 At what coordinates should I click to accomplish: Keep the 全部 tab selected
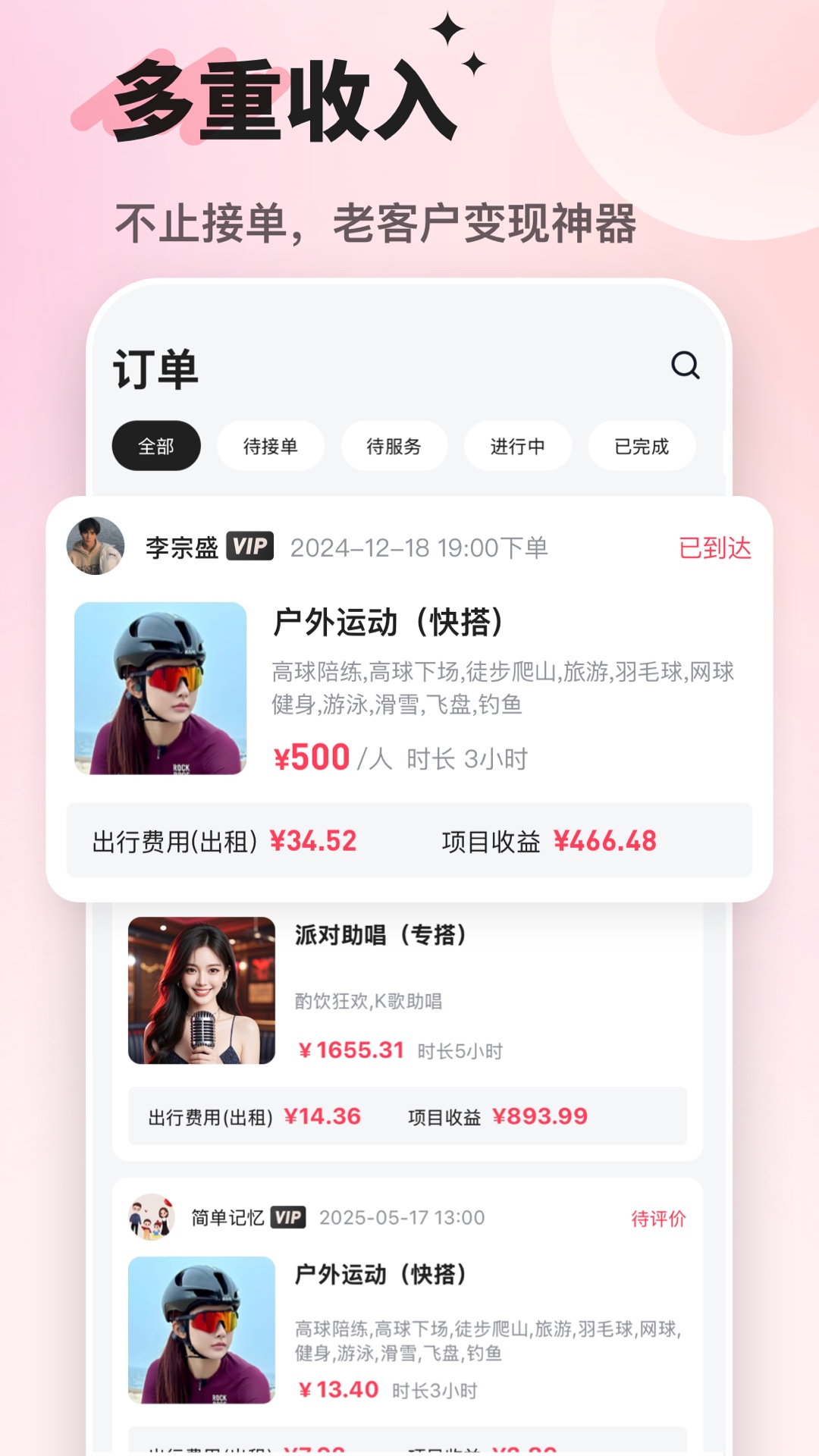coord(156,447)
